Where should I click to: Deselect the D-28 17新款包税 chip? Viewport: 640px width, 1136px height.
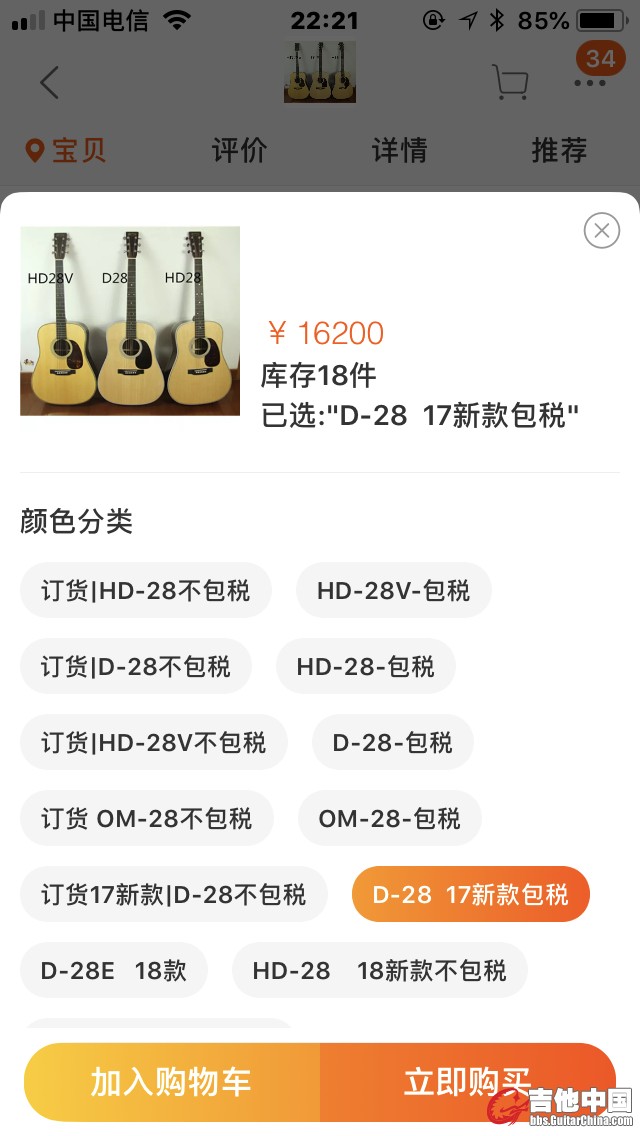point(470,894)
